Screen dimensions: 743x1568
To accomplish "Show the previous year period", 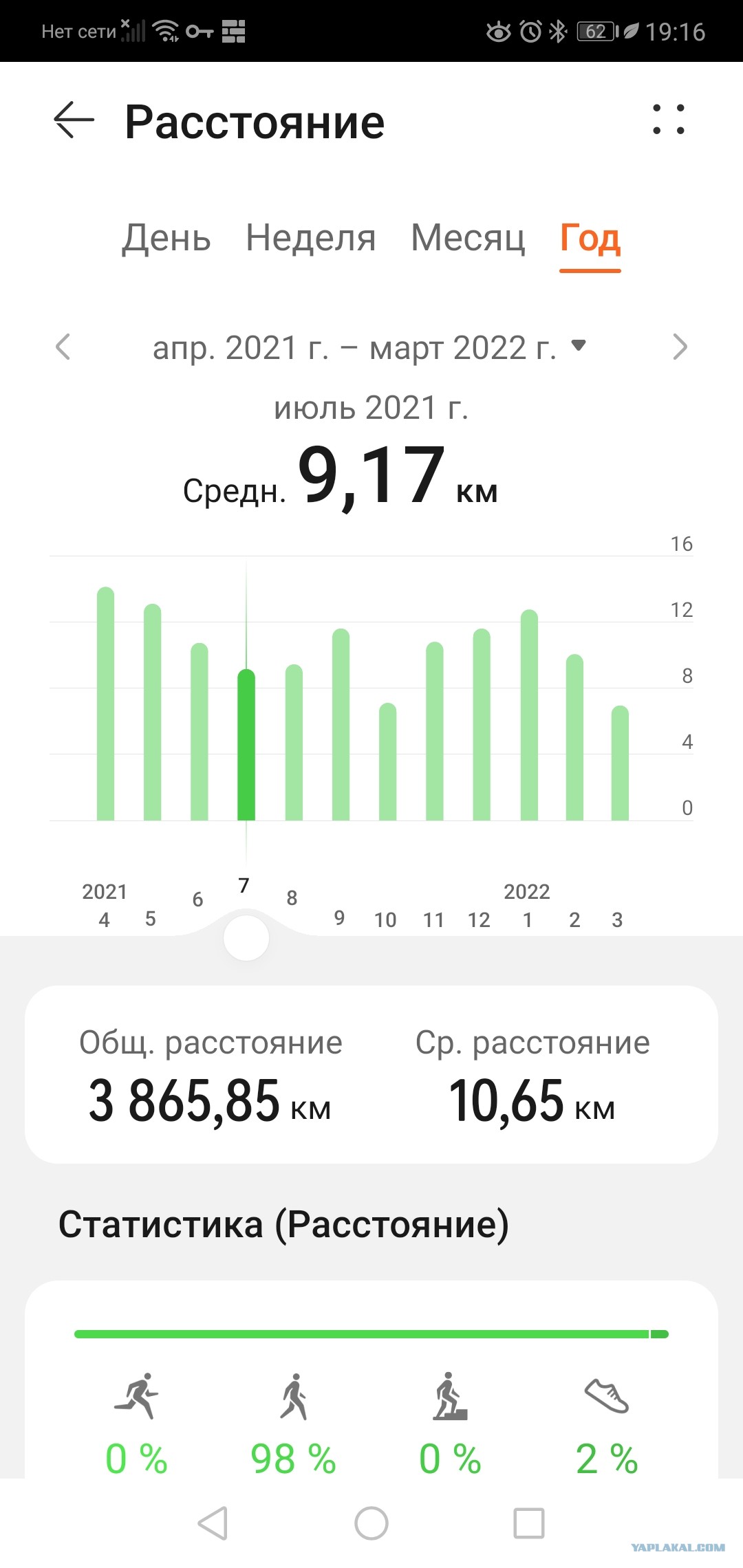I will (x=63, y=347).
